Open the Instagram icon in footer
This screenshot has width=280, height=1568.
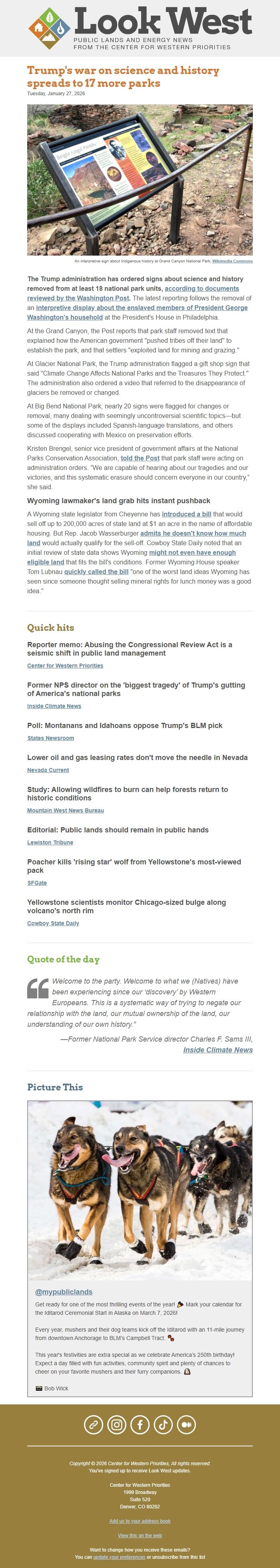pos(116,1424)
